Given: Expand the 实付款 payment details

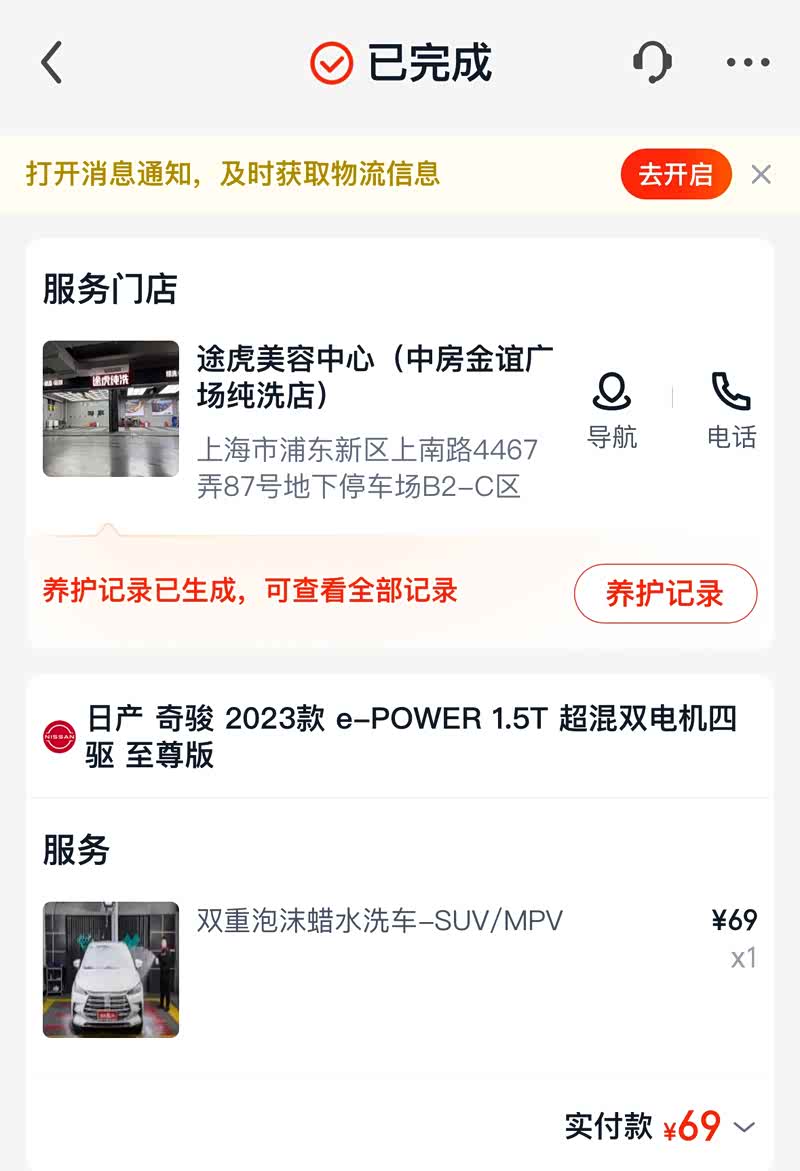Looking at the screenshot, I should pyautogui.click(x=744, y=1127).
